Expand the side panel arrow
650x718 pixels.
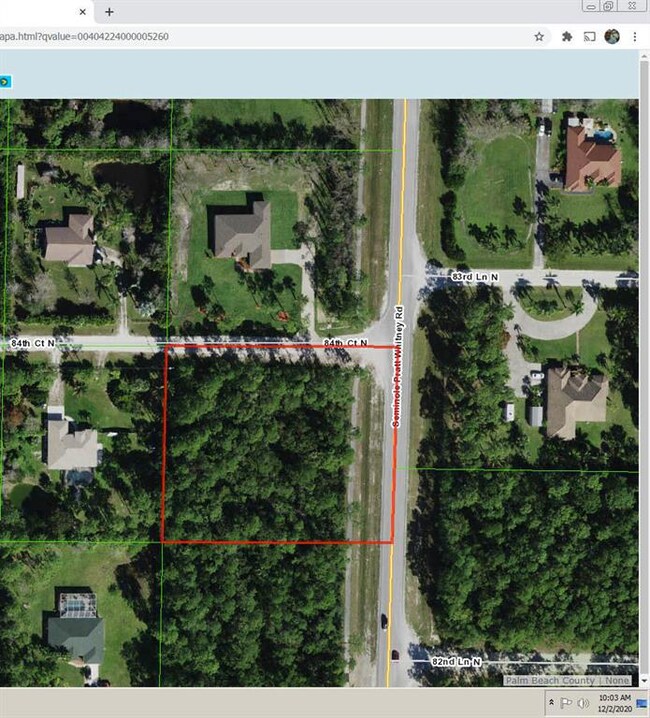[5, 81]
